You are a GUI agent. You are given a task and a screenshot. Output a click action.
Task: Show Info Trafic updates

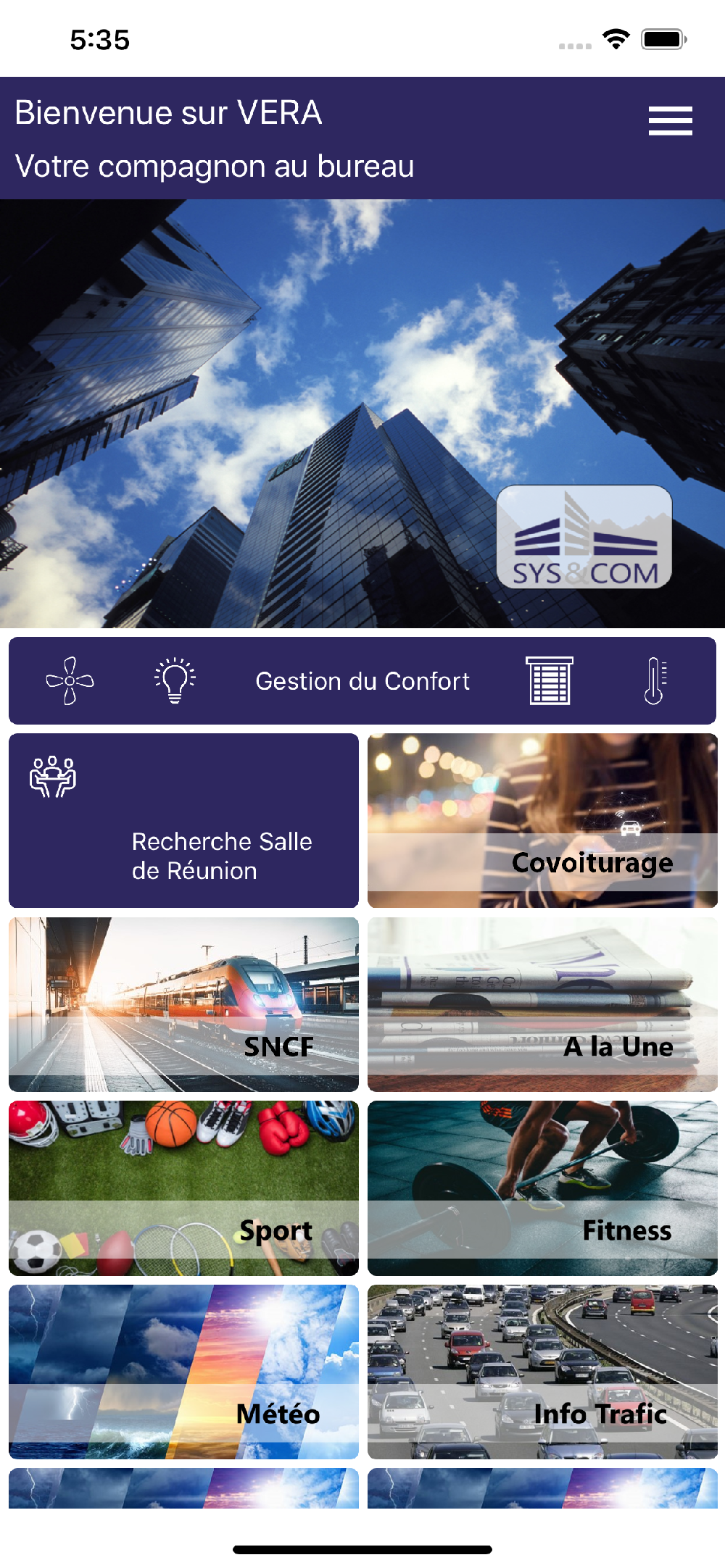[542, 1372]
